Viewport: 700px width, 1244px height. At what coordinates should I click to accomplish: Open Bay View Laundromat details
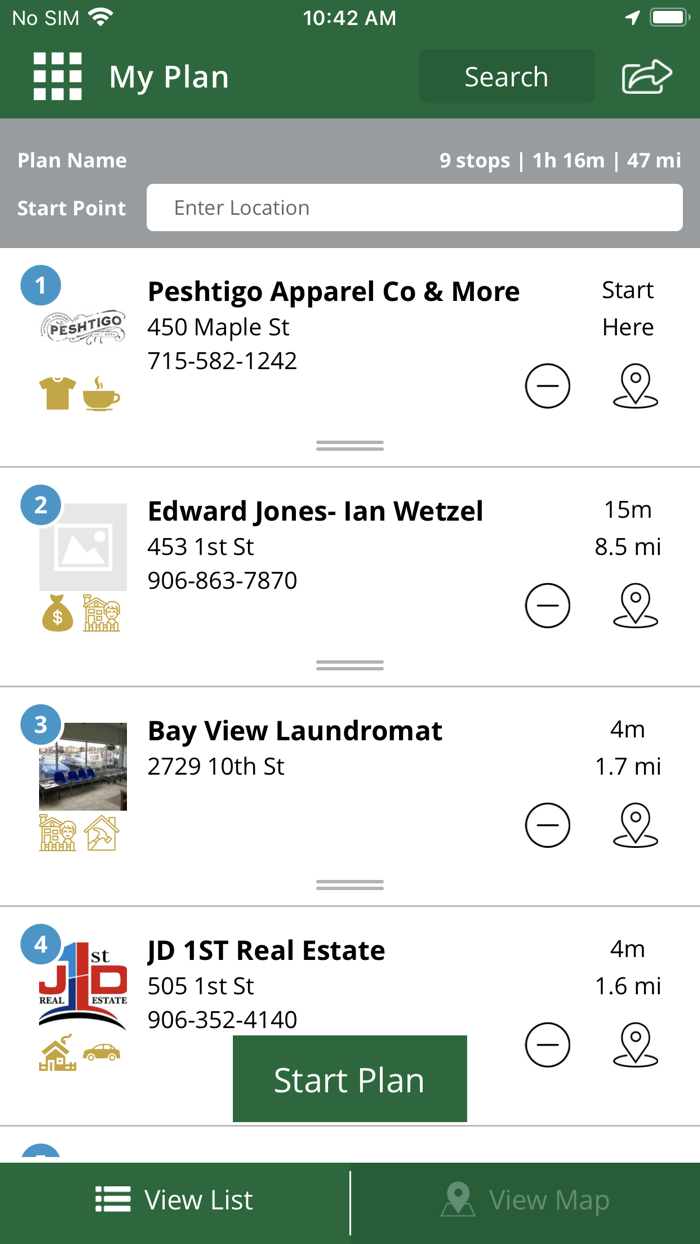tap(295, 731)
